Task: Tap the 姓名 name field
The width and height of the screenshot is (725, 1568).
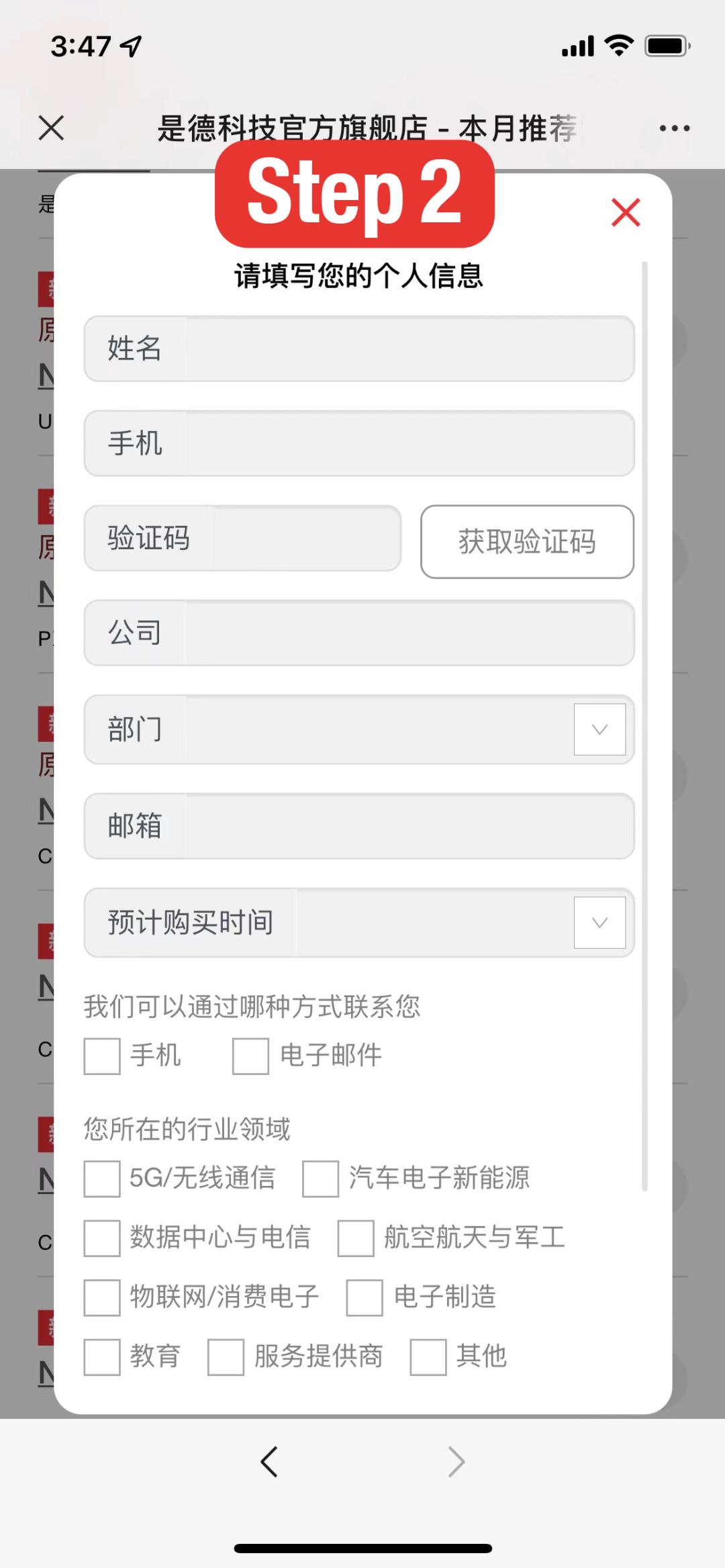Action: [x=359, y=349]
